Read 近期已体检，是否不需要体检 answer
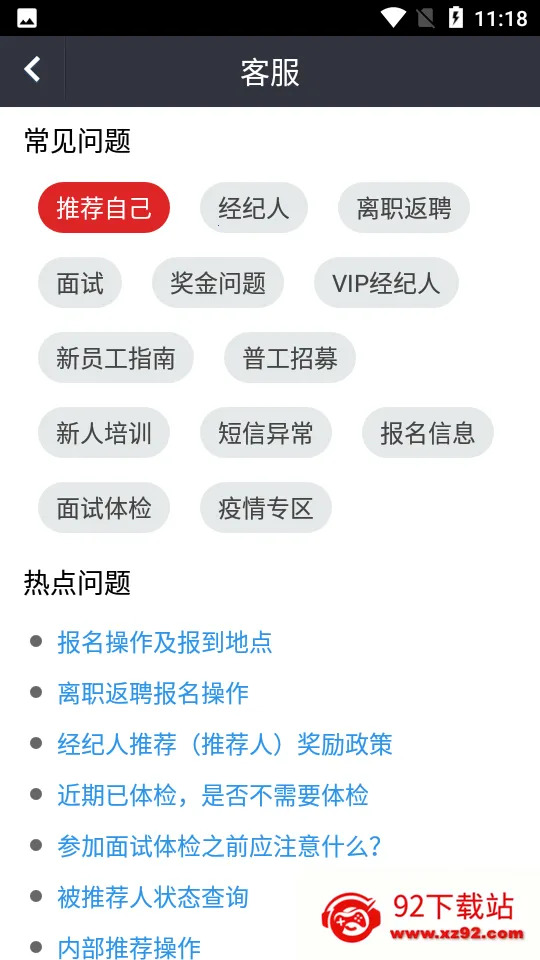The height and width of the screenshot is (960, 540). 212,795
